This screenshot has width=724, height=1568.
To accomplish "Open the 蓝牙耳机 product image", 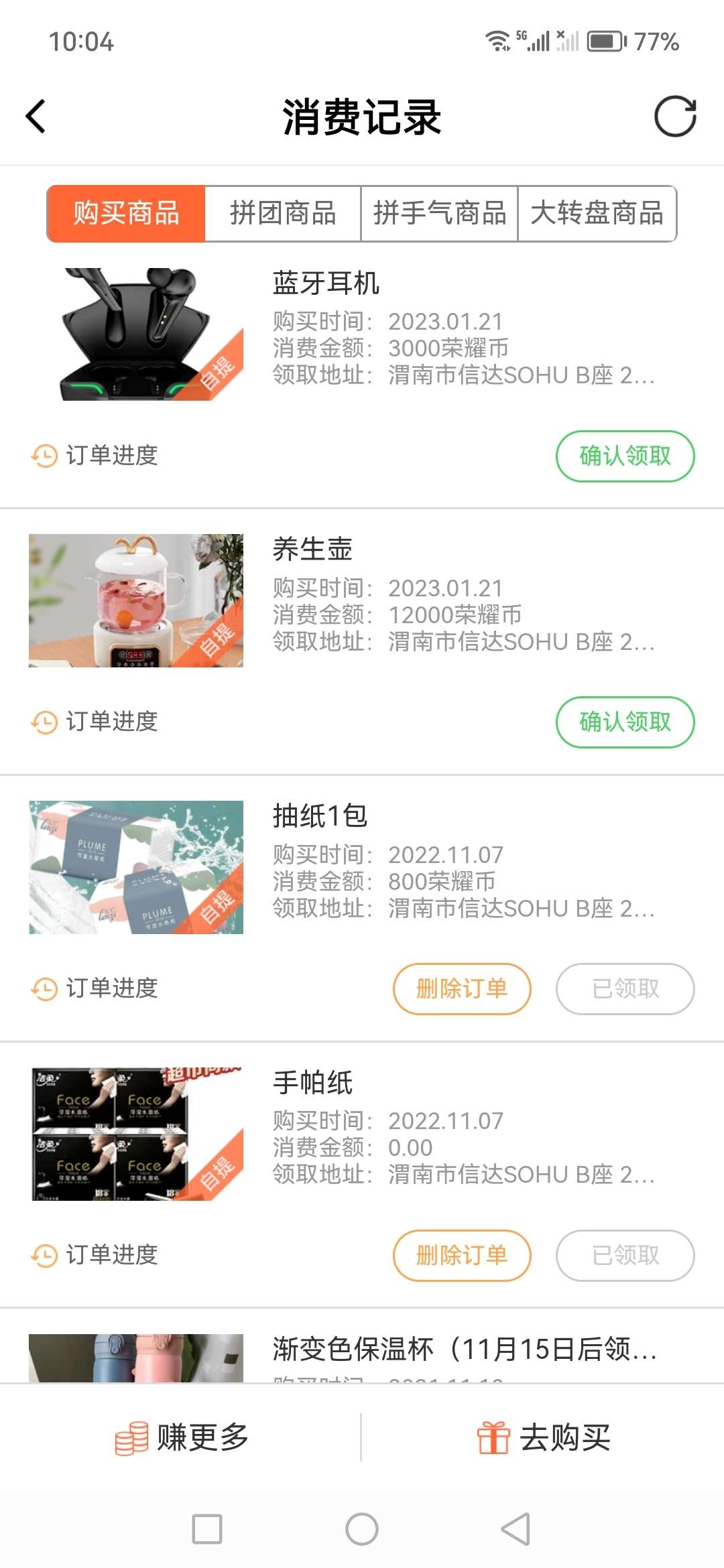I will pos(136,334).
